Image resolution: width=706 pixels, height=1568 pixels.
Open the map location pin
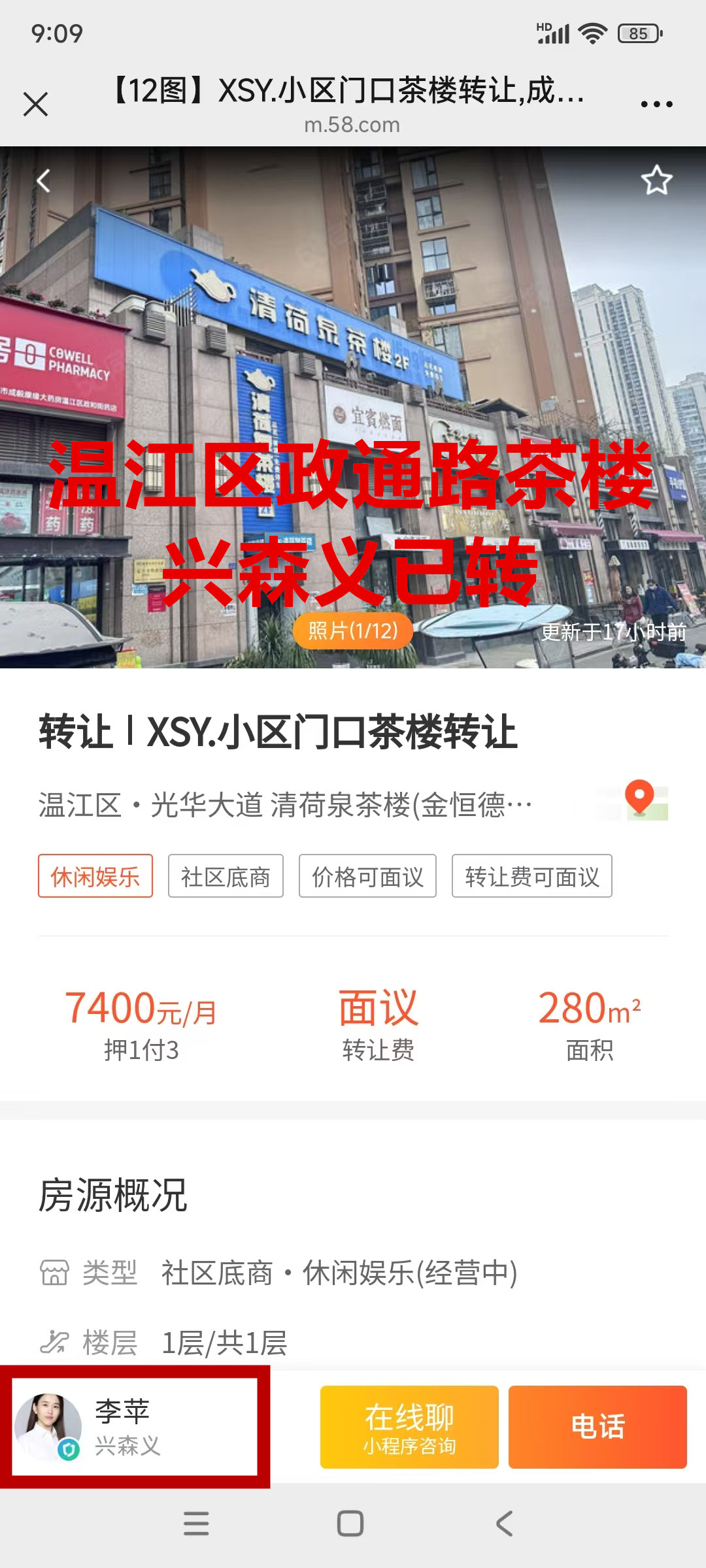(639, 800)
